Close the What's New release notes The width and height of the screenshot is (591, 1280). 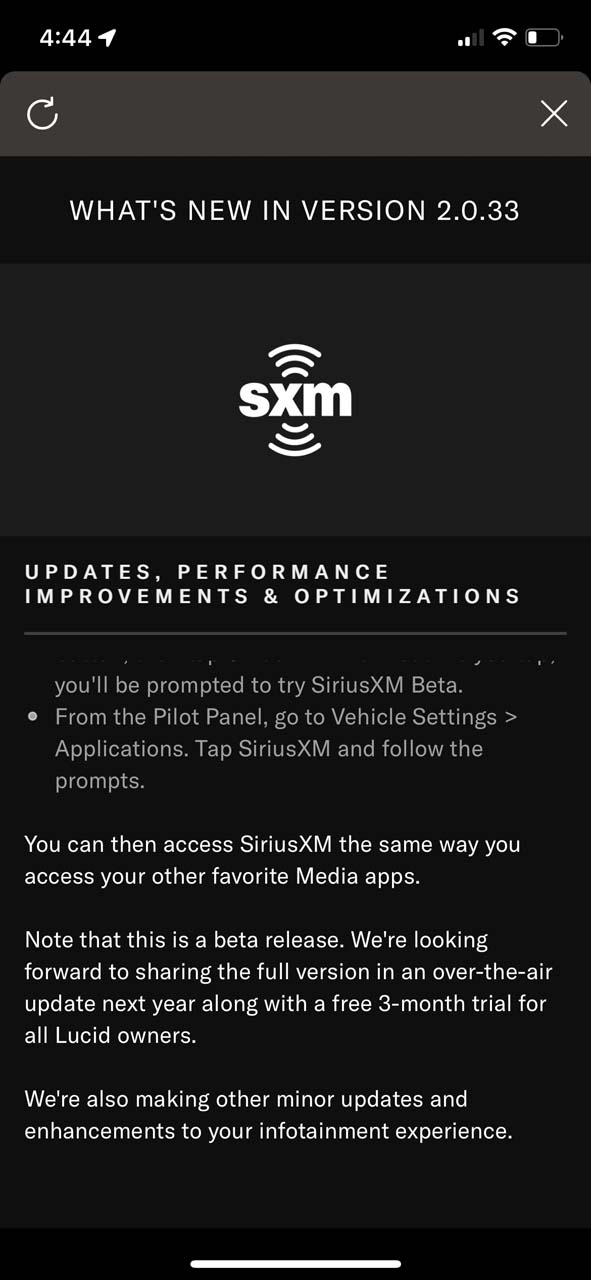click(x=554, y=114)
